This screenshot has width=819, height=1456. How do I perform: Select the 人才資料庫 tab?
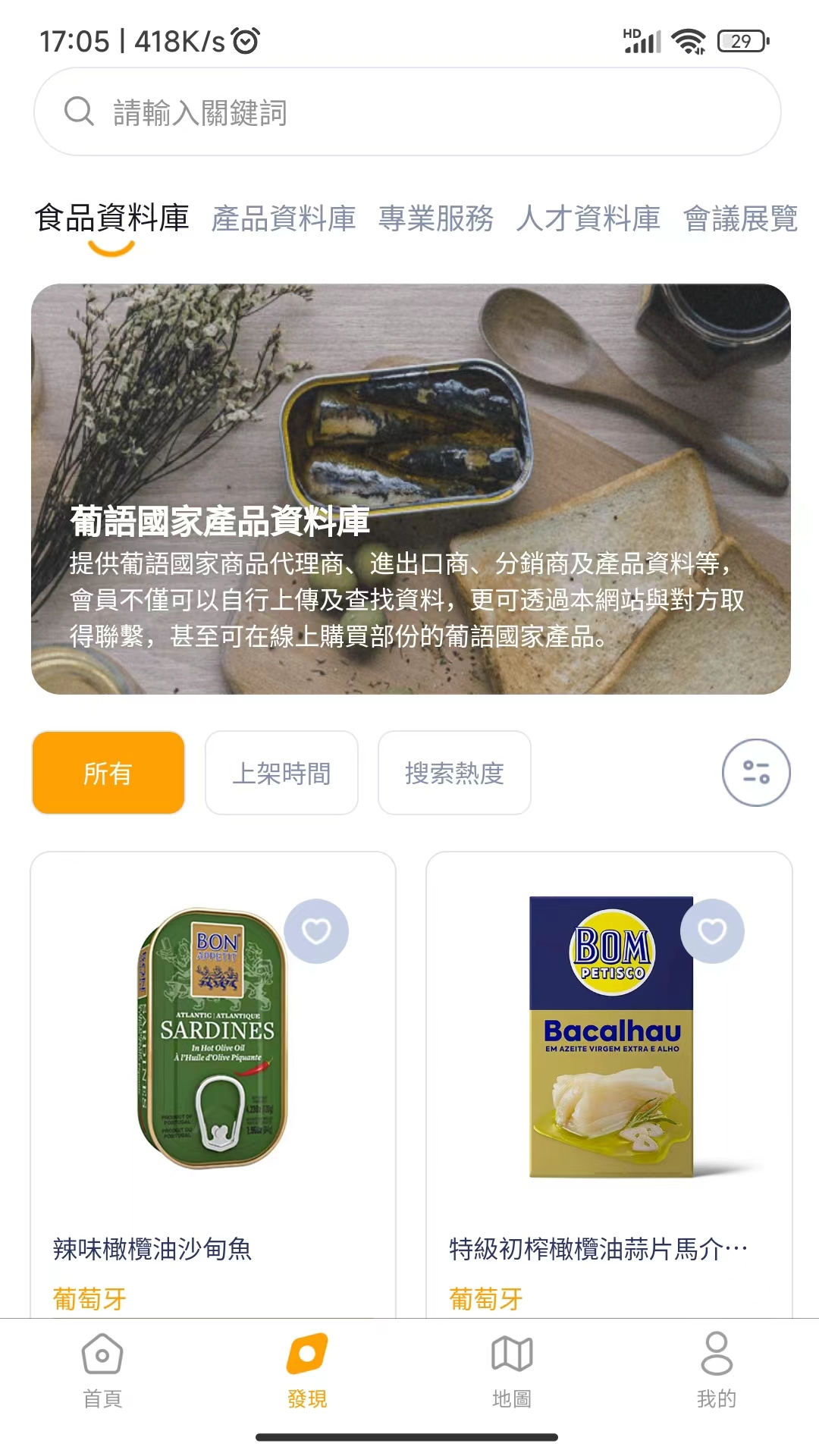click(588, 218)
